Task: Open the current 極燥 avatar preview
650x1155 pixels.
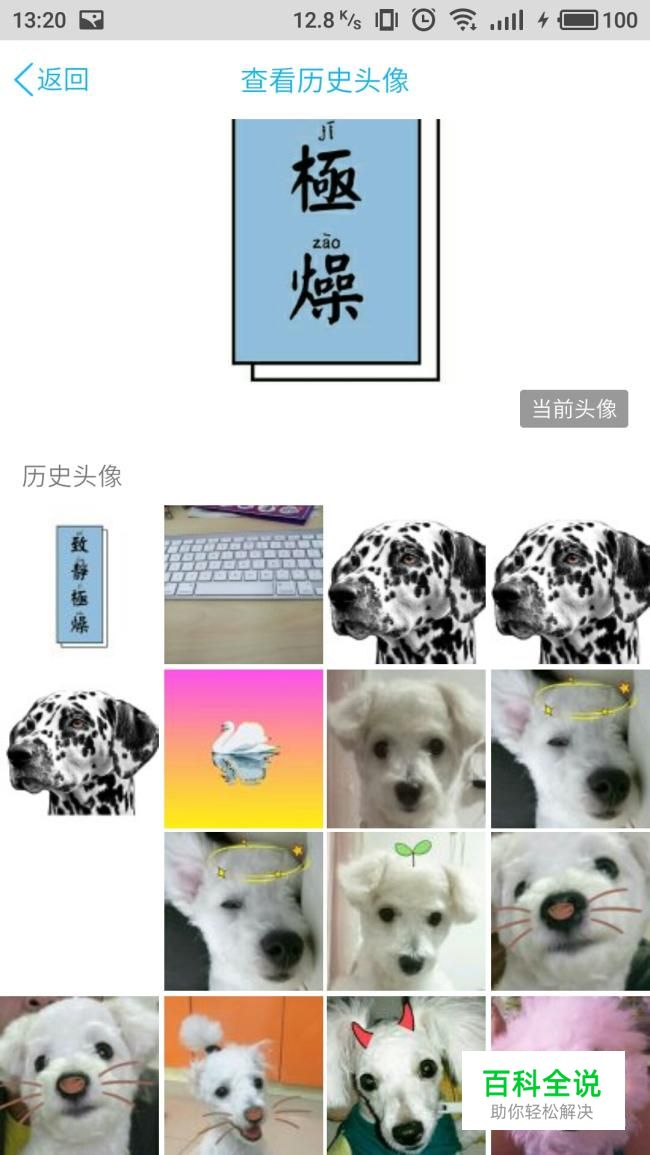Action: coord(336,250)
